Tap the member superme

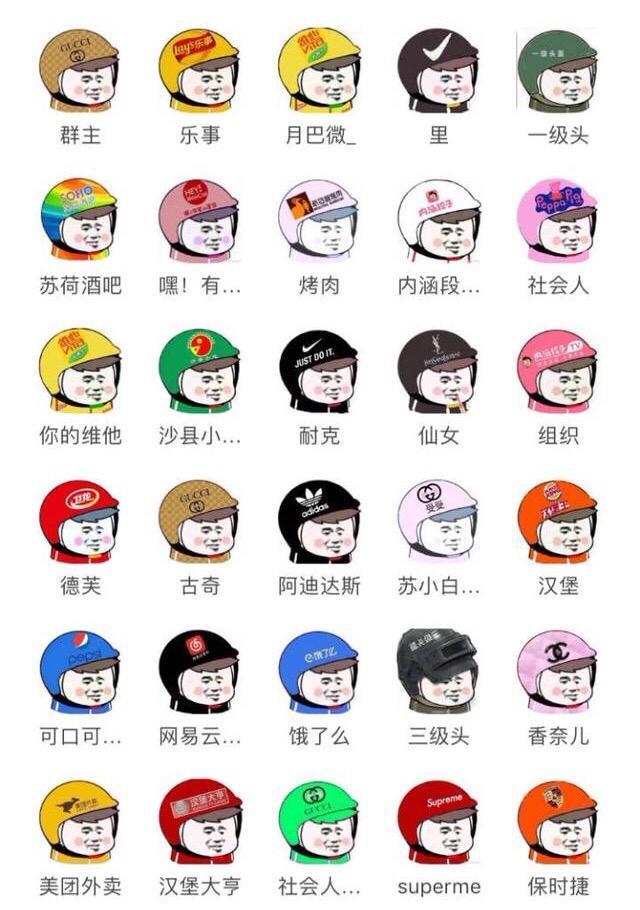pyautogui.click(x=438, y=820)
